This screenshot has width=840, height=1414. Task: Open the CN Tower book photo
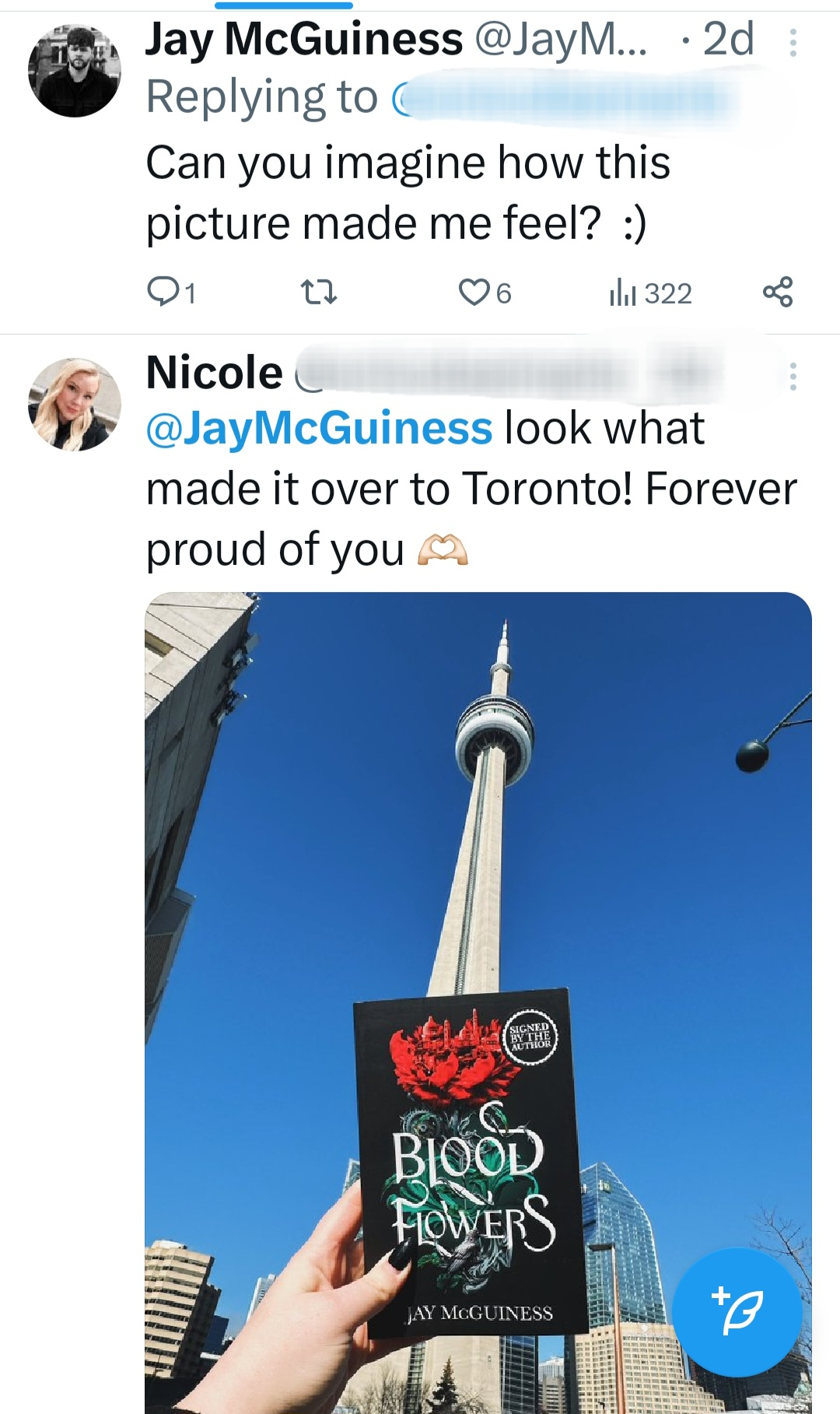478,934
